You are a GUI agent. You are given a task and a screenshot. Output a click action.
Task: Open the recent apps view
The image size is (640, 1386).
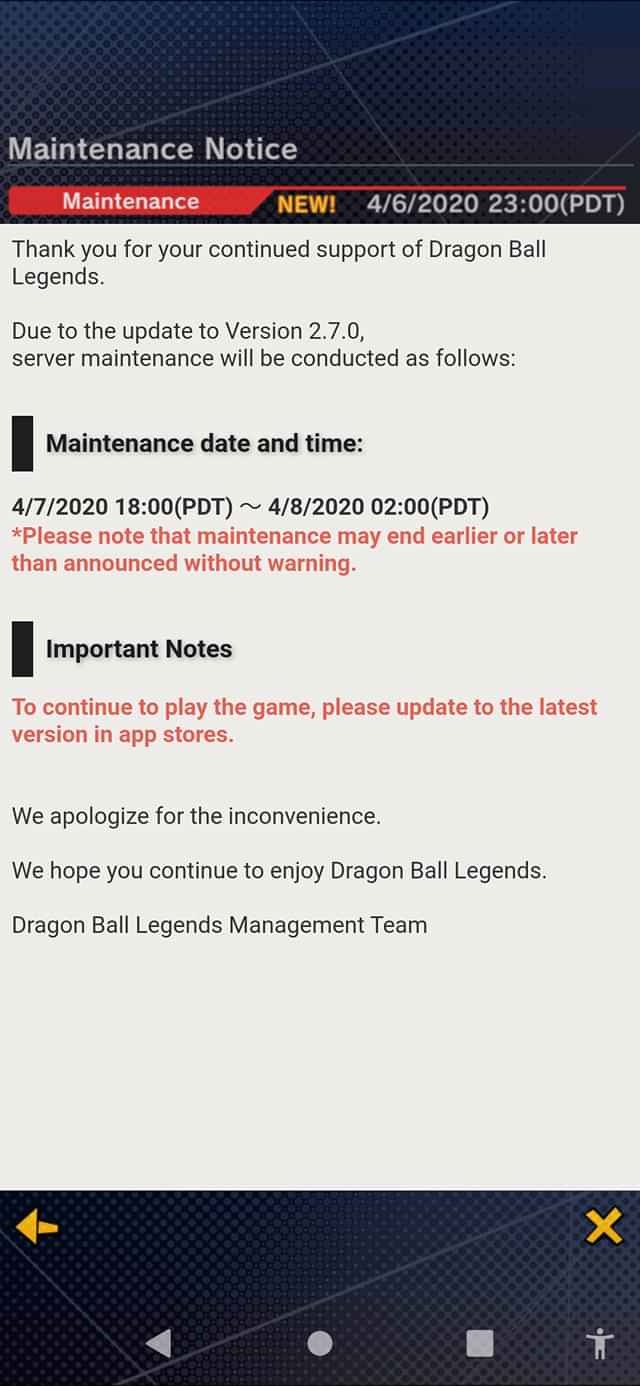coord(480,1343)
